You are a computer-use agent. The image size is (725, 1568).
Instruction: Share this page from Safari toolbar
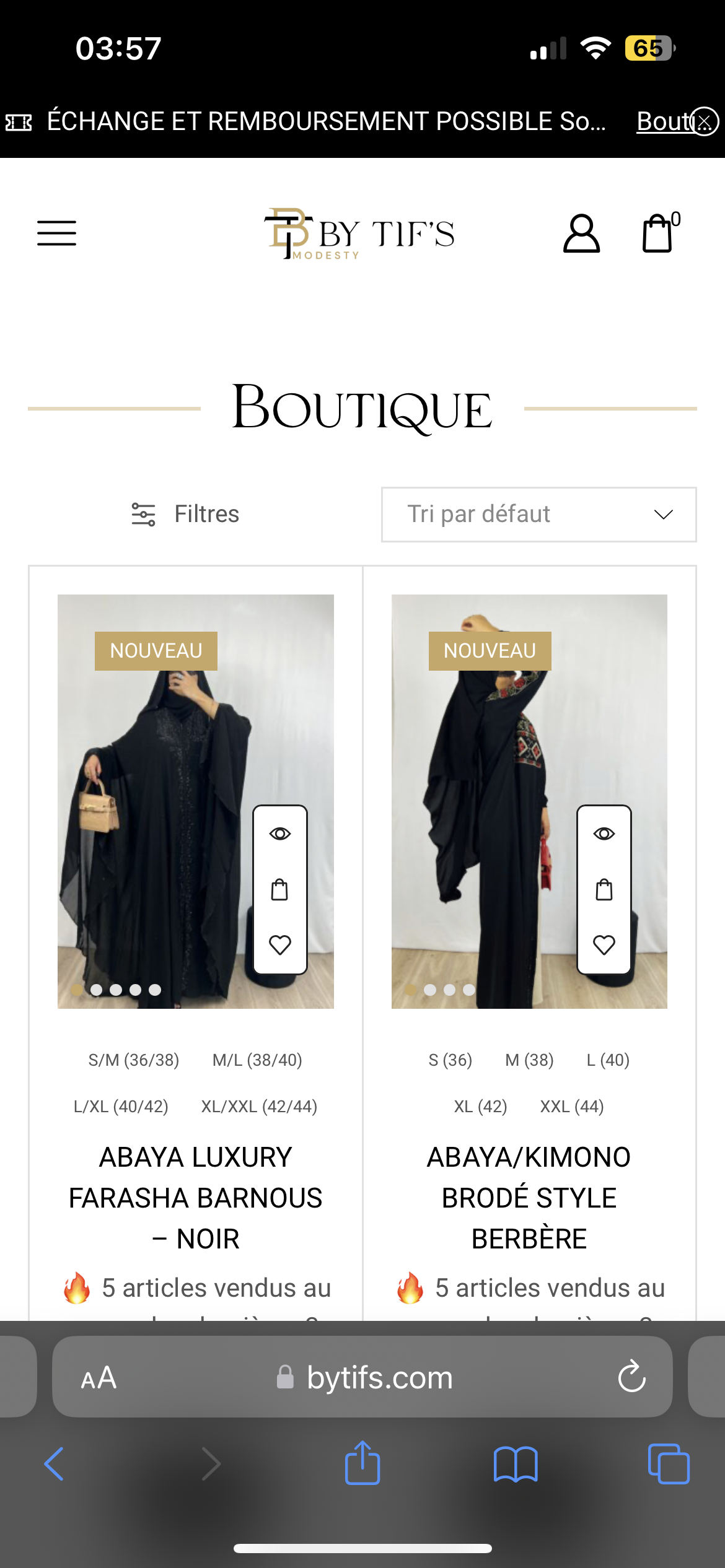pyautogui.click(x=362, y=1463)
